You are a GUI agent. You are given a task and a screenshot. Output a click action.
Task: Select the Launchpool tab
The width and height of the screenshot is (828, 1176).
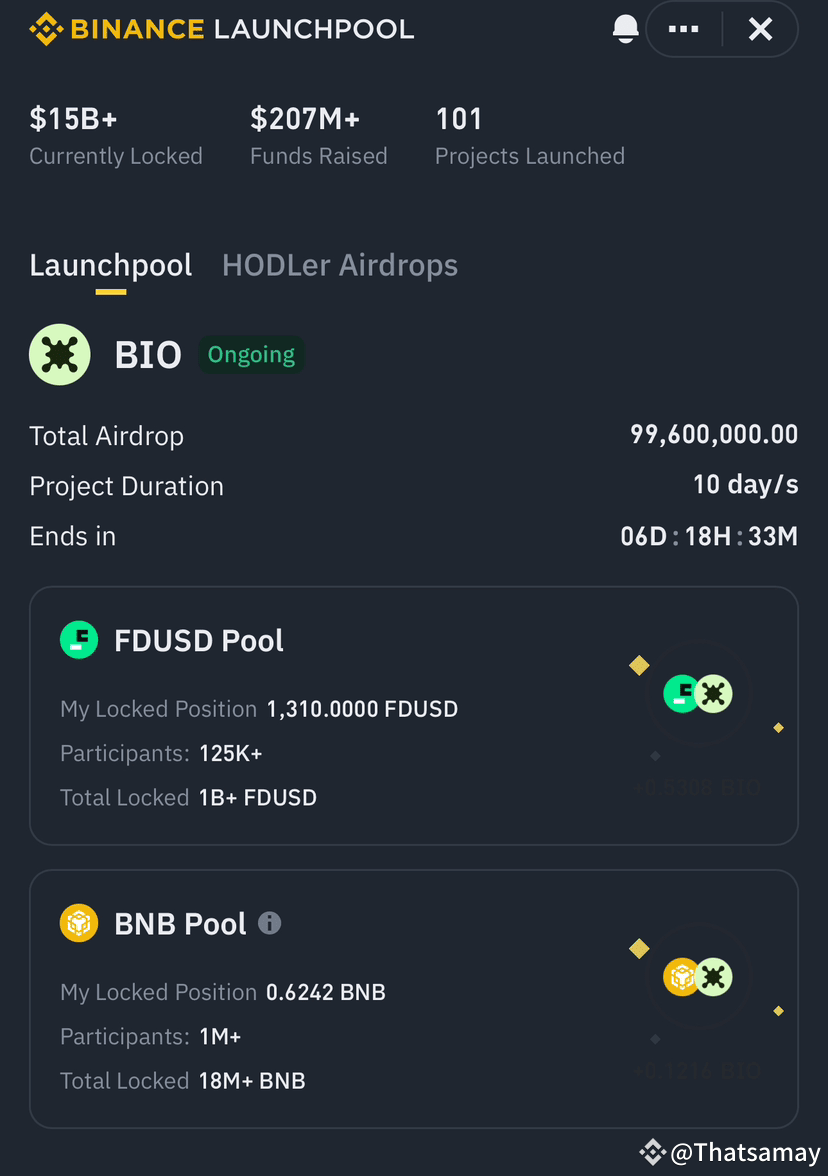[x=110, y=265]
